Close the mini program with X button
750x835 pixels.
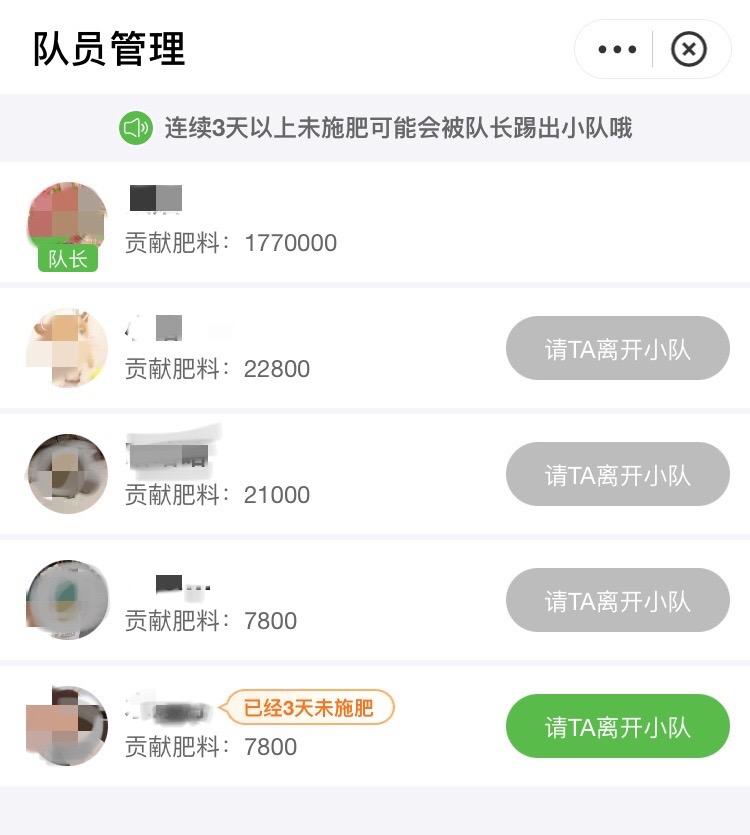pos(689,49)
